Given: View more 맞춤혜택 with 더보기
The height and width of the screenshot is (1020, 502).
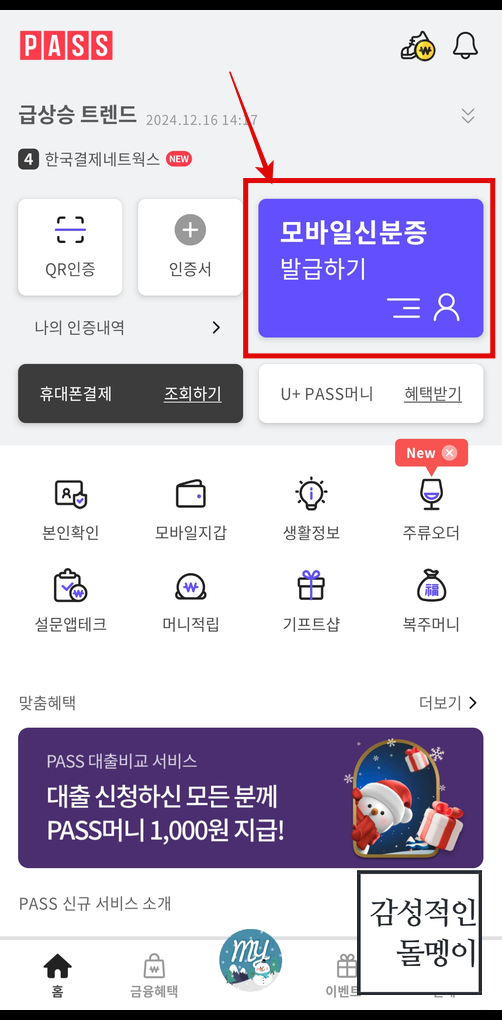Looking at the screenshot, I should pos(449,703).
